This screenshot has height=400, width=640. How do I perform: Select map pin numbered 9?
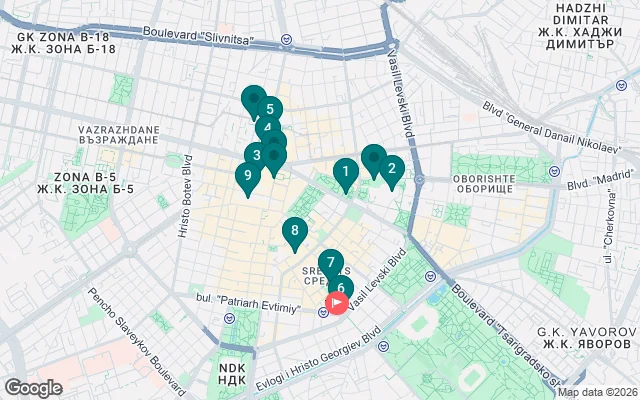pyautogui.click(x=247, y=176)
